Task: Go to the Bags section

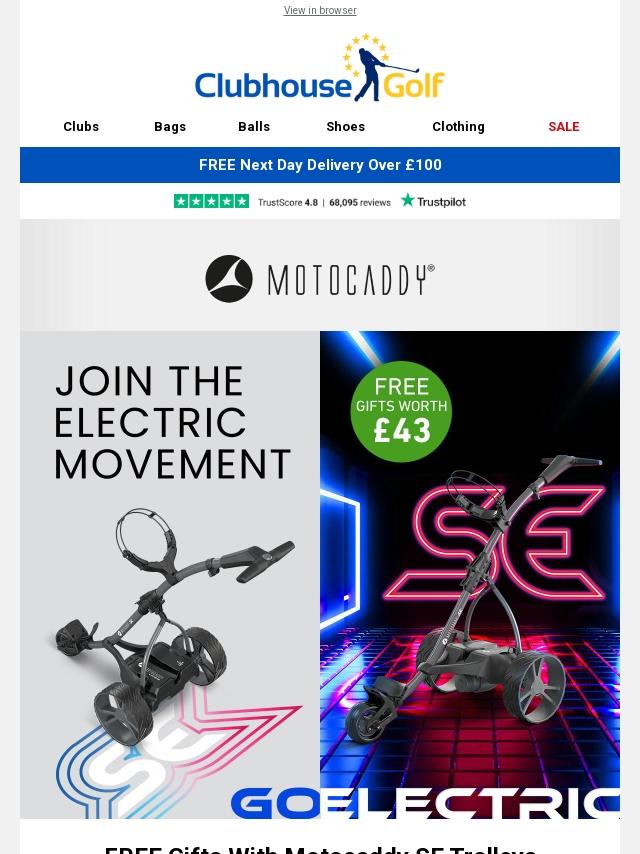Action: [170, 127]
